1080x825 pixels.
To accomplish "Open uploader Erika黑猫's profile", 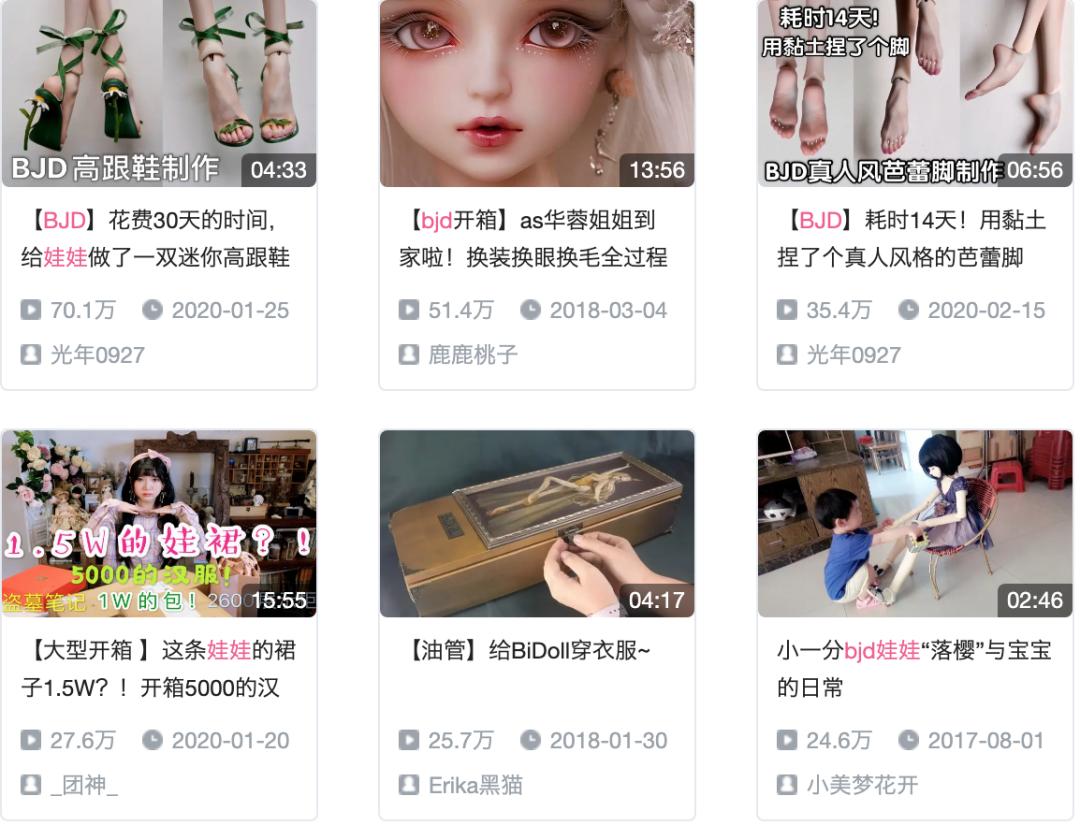I will click(x=475, y=785).
